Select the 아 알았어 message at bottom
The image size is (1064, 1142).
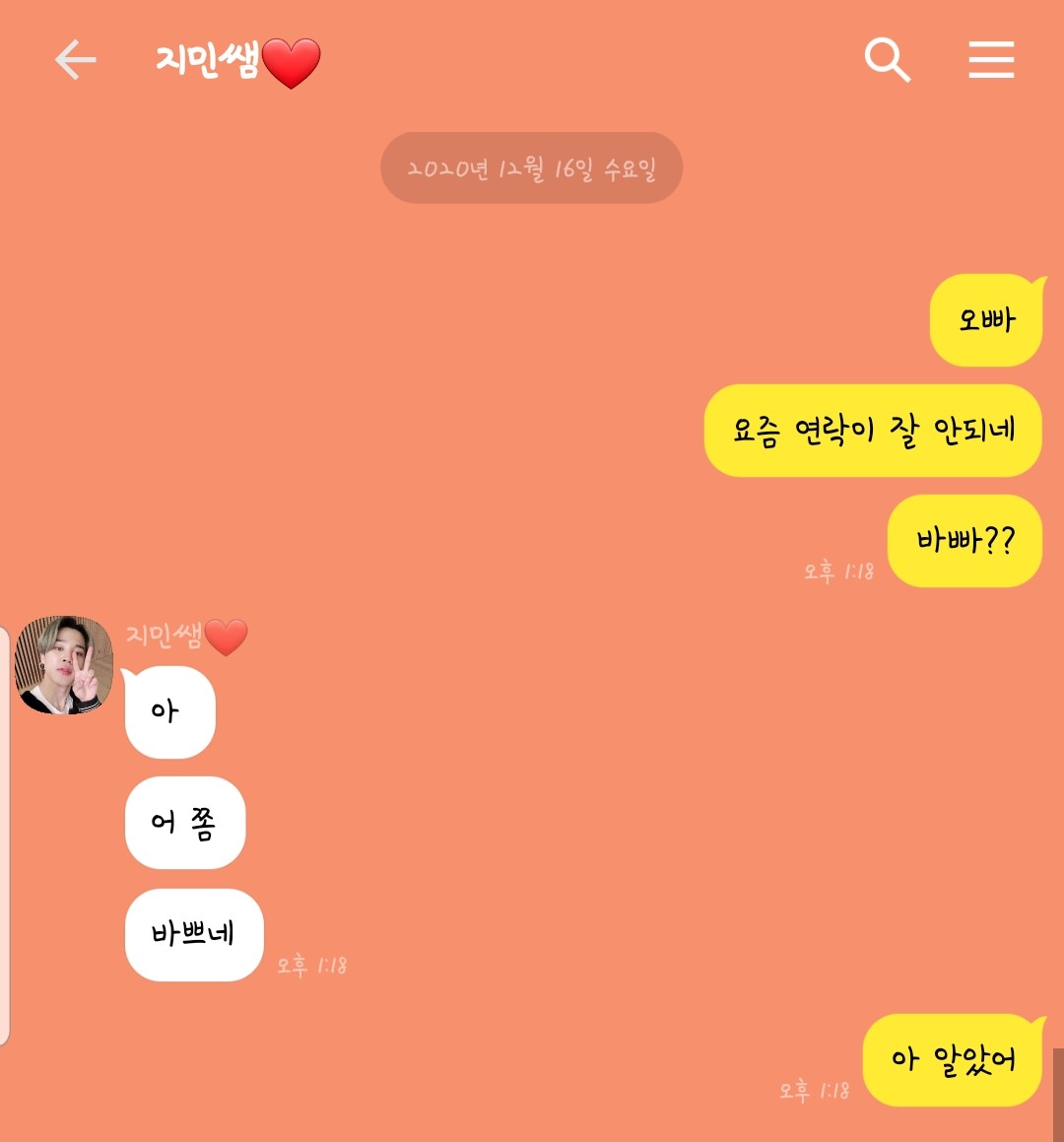coord(954,1060)
